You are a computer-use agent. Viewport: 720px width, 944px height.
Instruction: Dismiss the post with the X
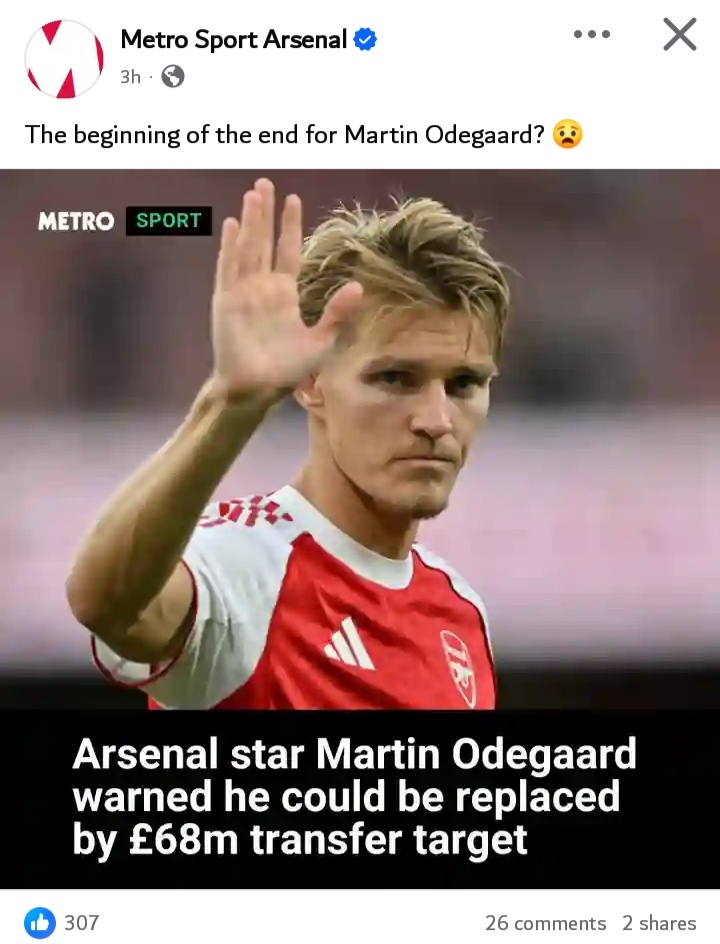[679, 35]
